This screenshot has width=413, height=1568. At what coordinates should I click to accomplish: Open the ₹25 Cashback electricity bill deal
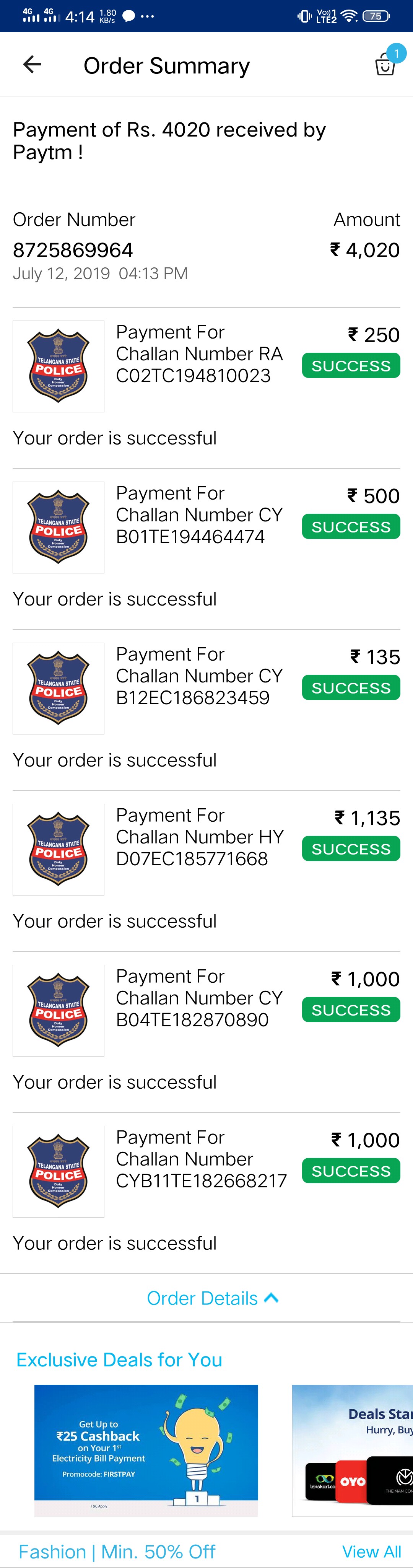coord(146,1449)
